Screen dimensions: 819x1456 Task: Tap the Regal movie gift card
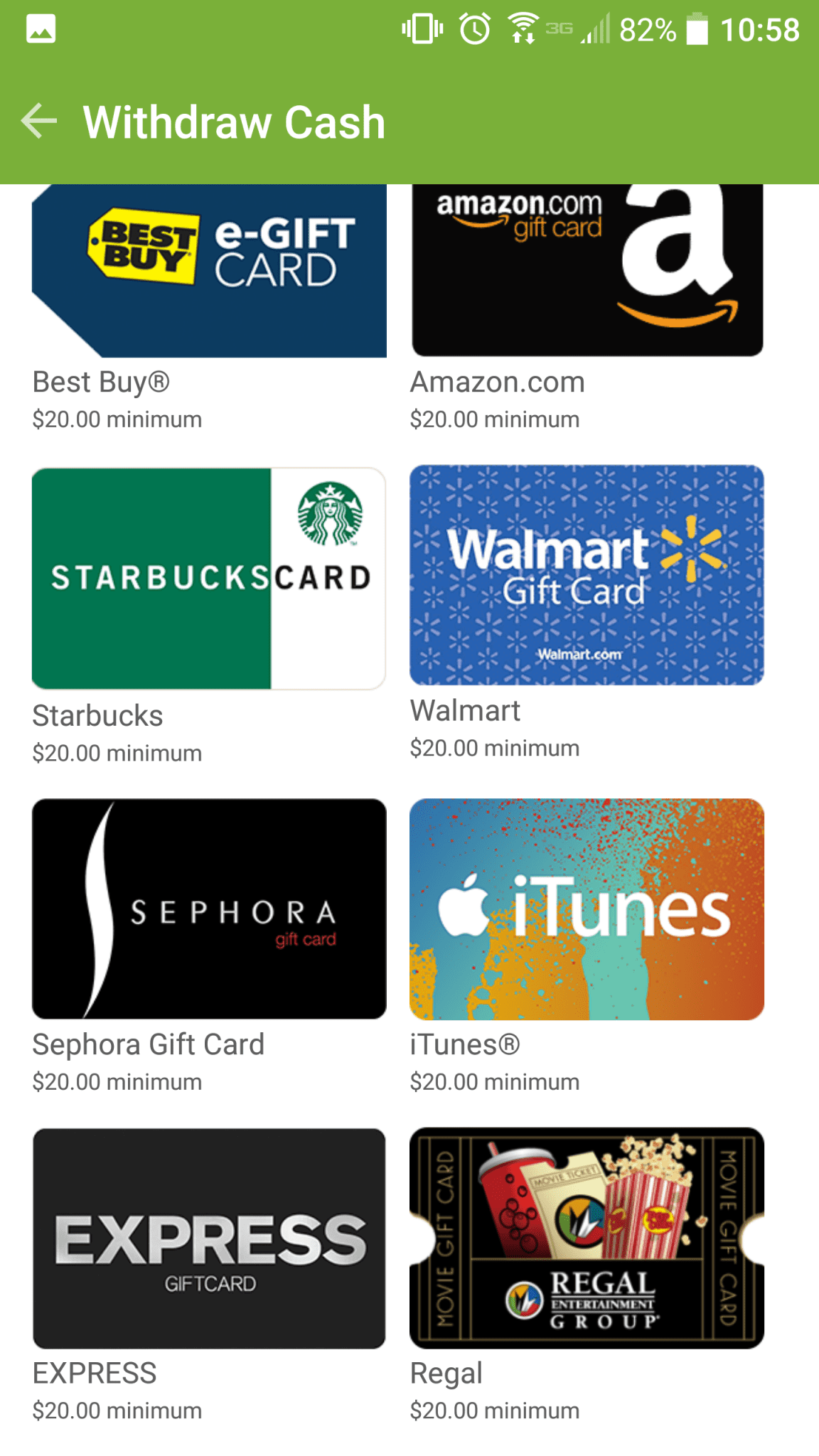click(x=587, y=1238)
